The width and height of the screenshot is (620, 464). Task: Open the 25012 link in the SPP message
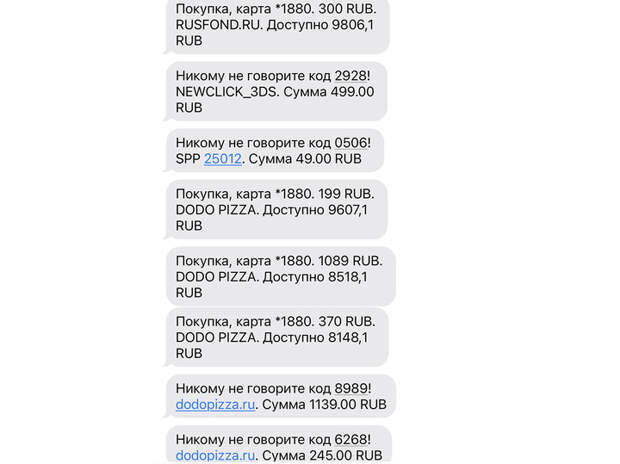pos(223,159)
